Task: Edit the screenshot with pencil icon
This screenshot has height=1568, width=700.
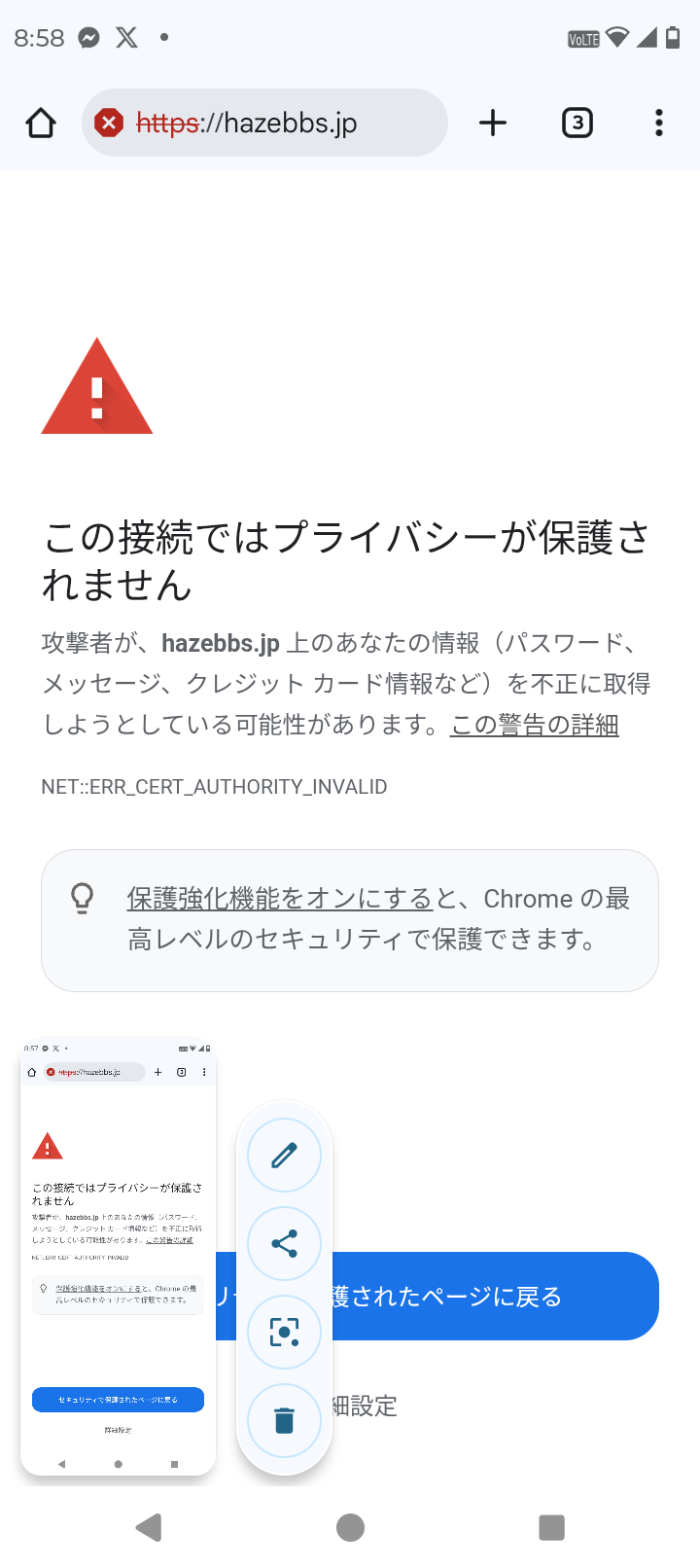Action: (x=284, y=1156)
